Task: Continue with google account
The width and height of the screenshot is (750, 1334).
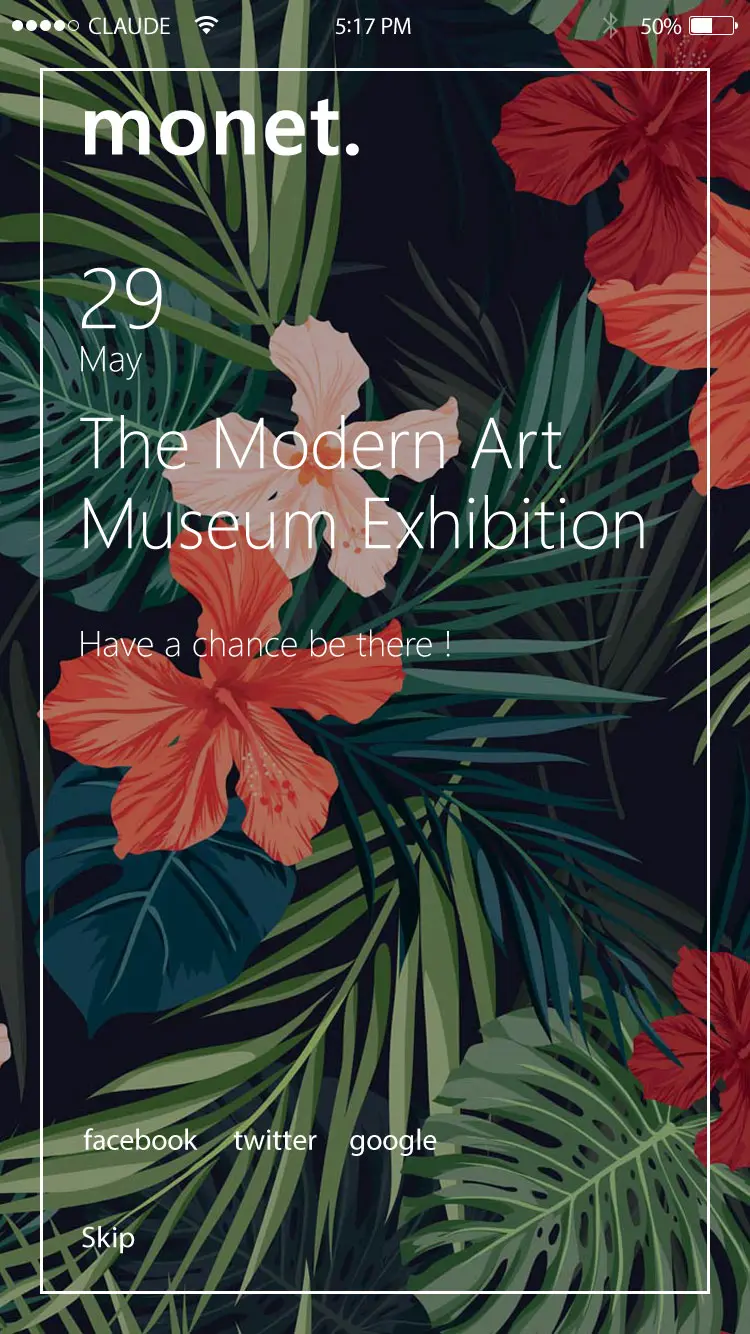Action: (393, 1141)
